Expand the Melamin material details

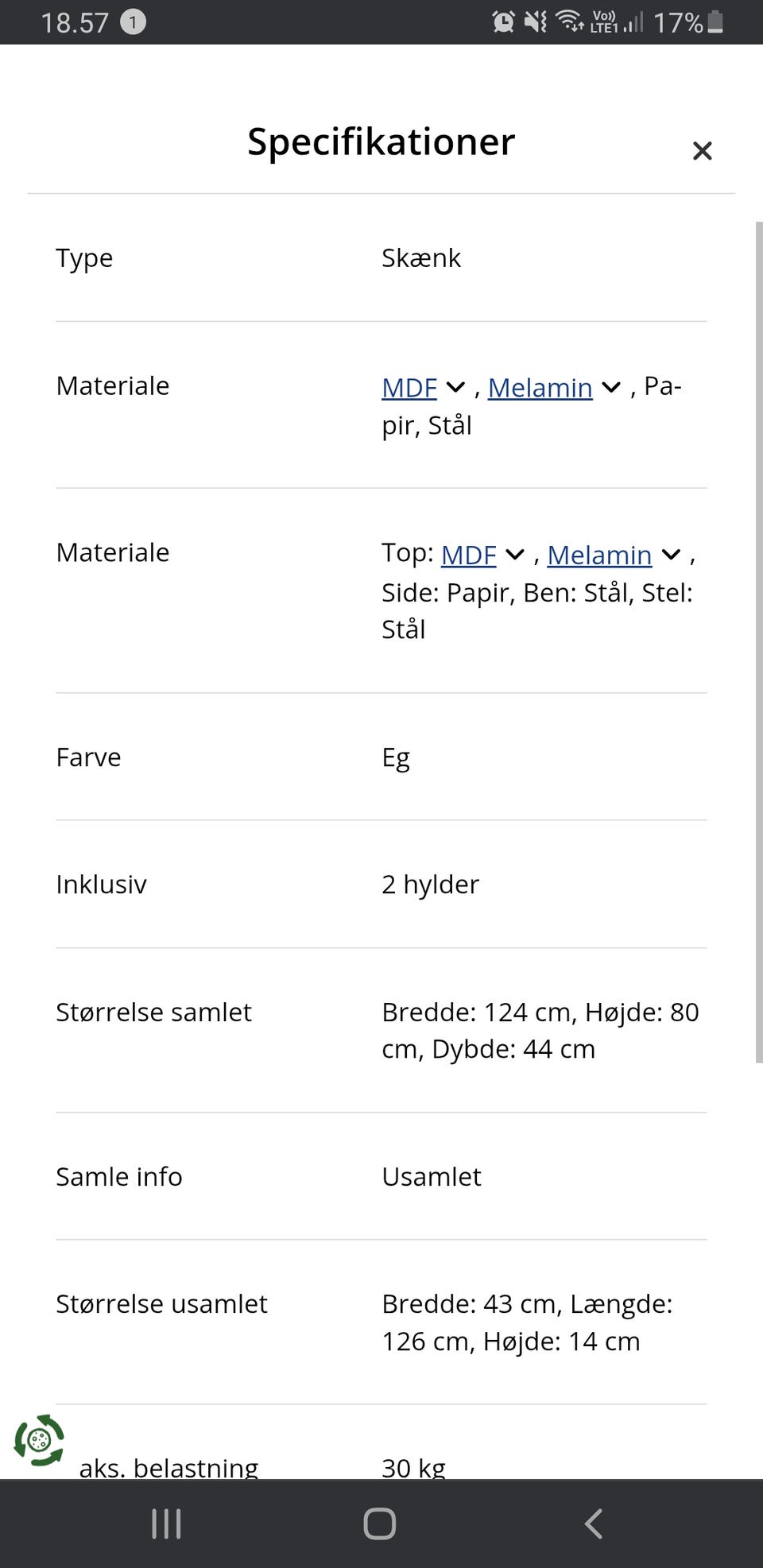[610, 388]
